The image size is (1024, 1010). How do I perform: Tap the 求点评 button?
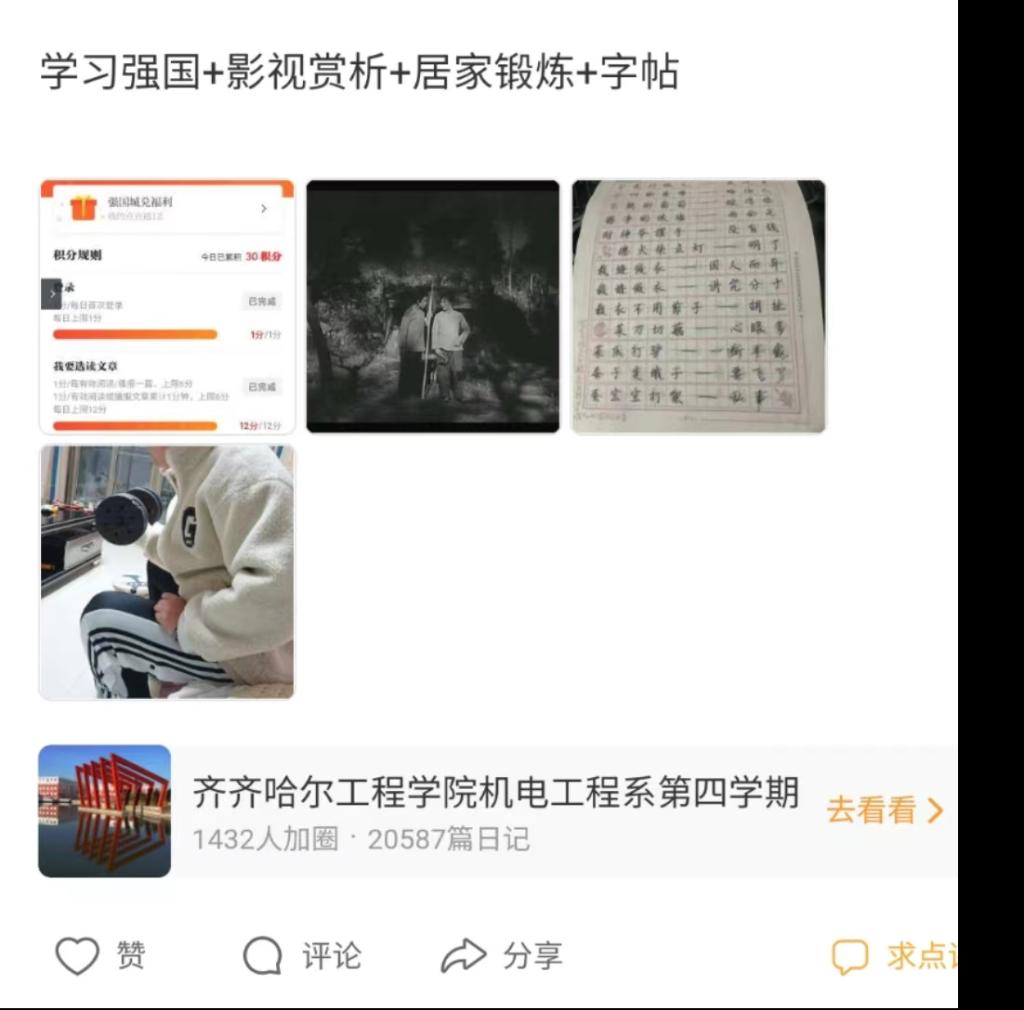(895, 956)
